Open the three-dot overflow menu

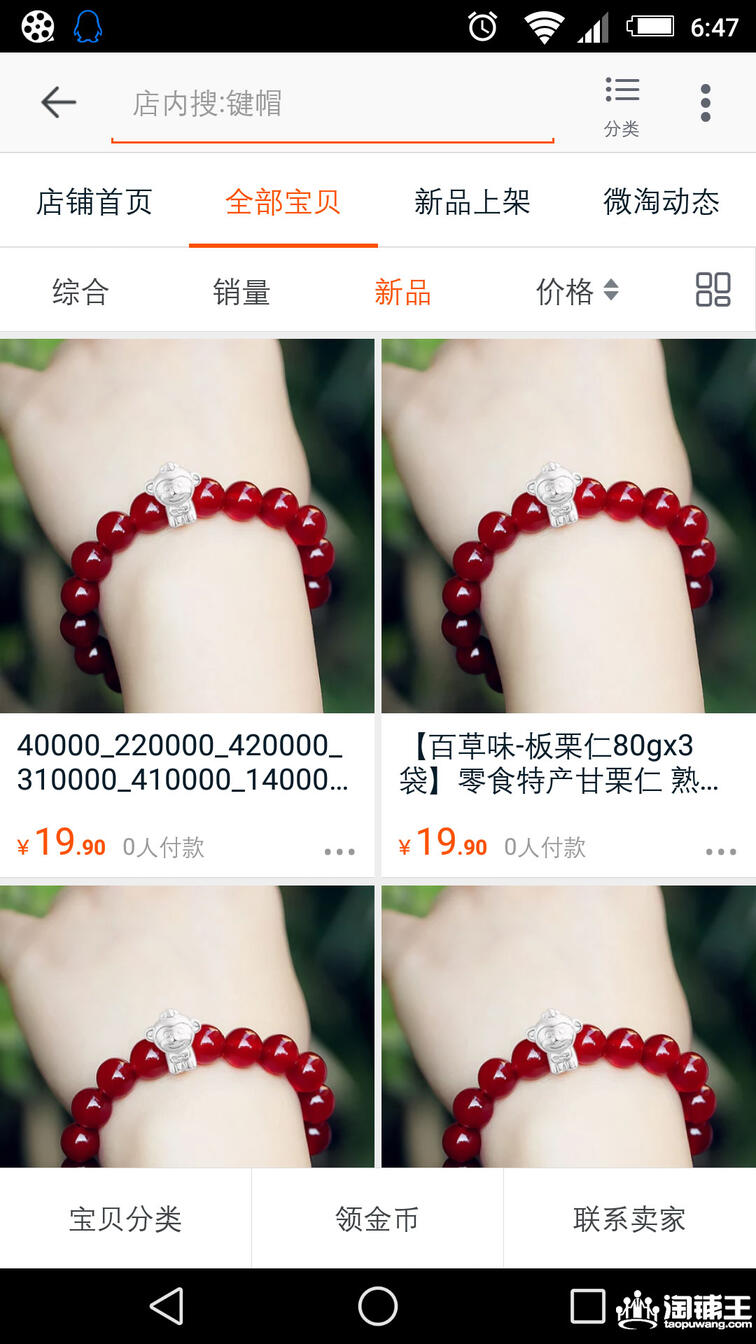point(705,103)
